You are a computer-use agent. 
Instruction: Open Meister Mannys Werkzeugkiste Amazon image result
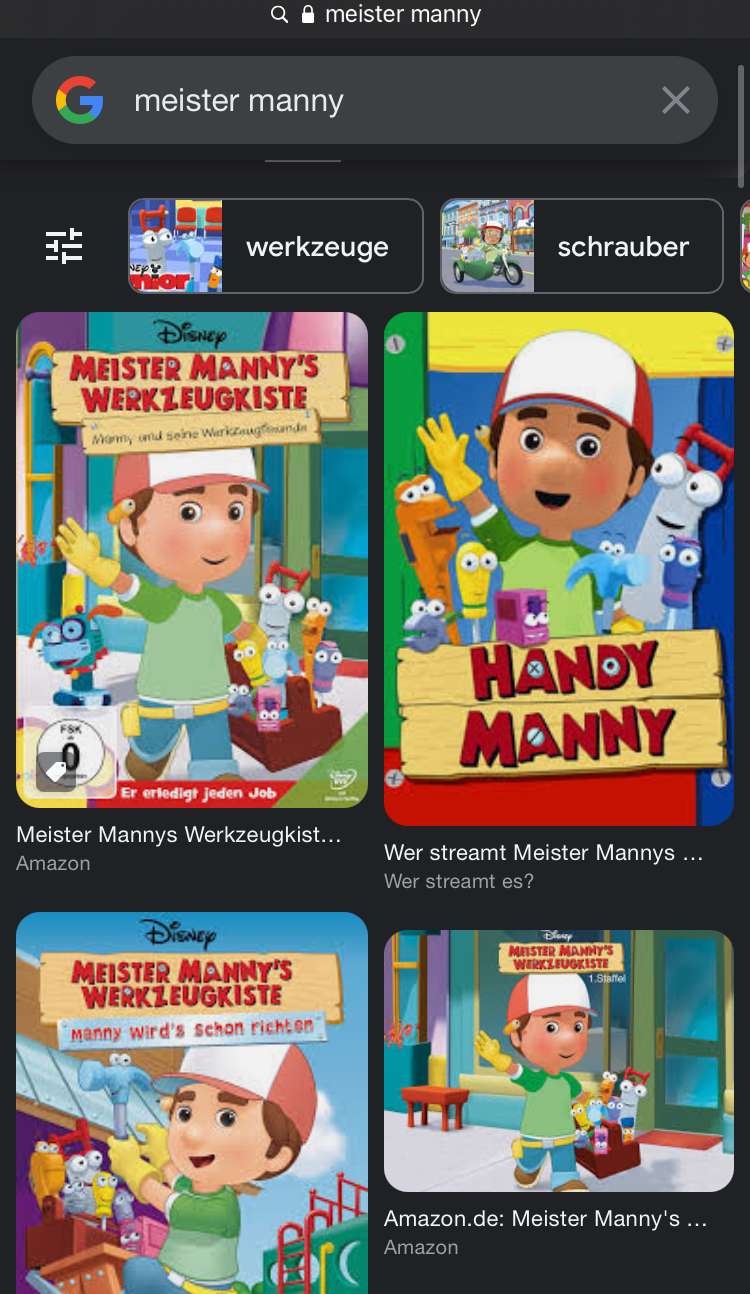tap(192, 560)
